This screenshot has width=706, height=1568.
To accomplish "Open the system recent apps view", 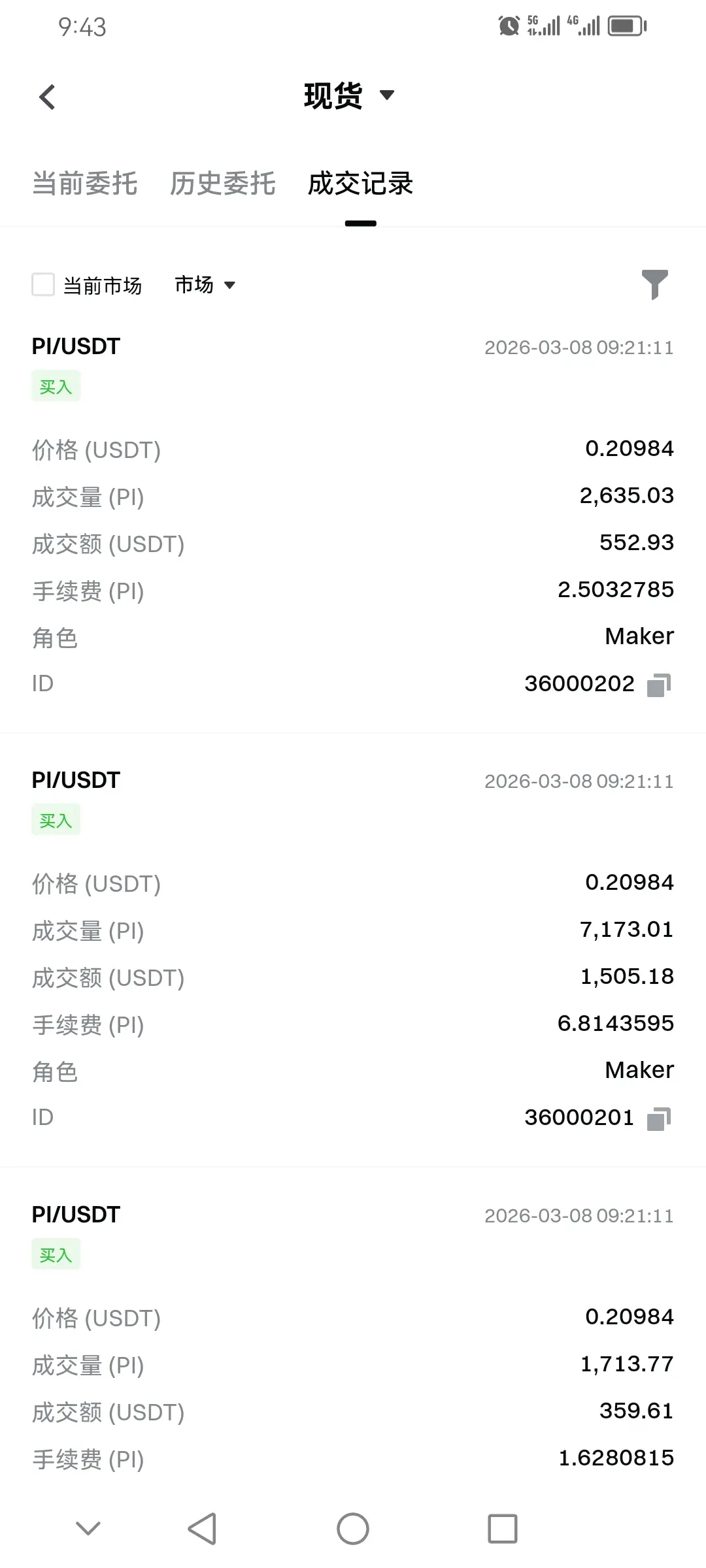I will point(502,1529).
